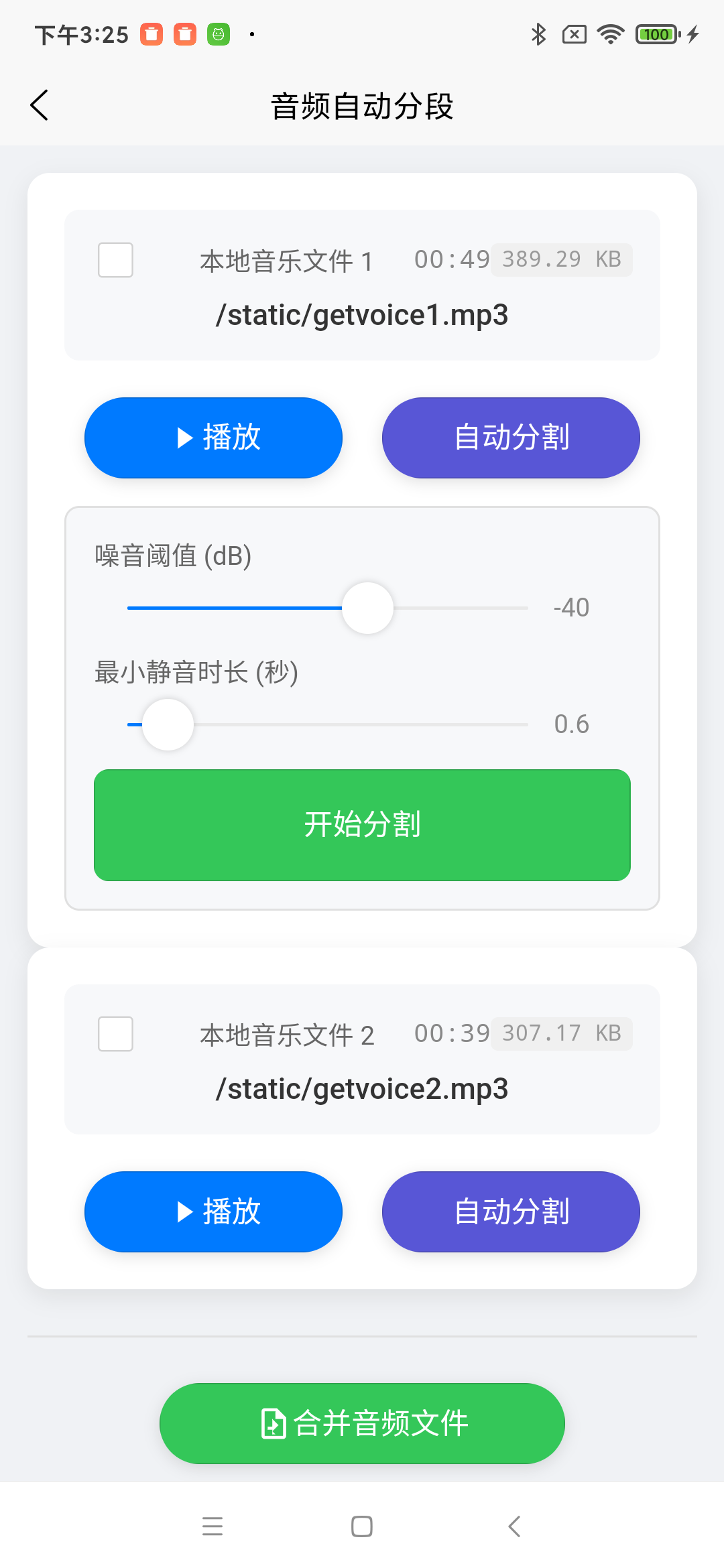This screenshot has width=724, height=1568.
Task: Merge files via 合并音频文件
Action: pyautogui.click(x=362, y=1423)
